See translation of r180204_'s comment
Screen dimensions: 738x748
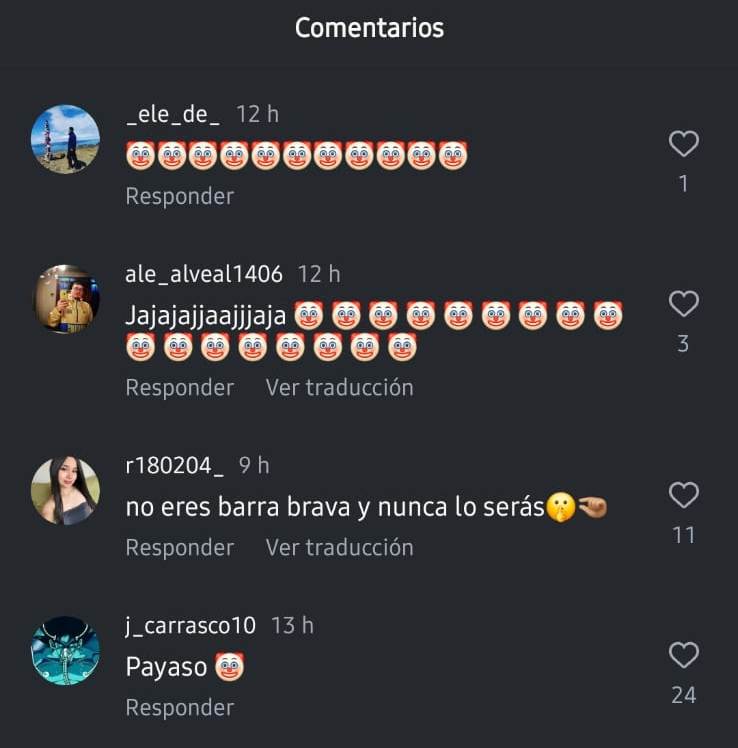click(x=339, y=547)
